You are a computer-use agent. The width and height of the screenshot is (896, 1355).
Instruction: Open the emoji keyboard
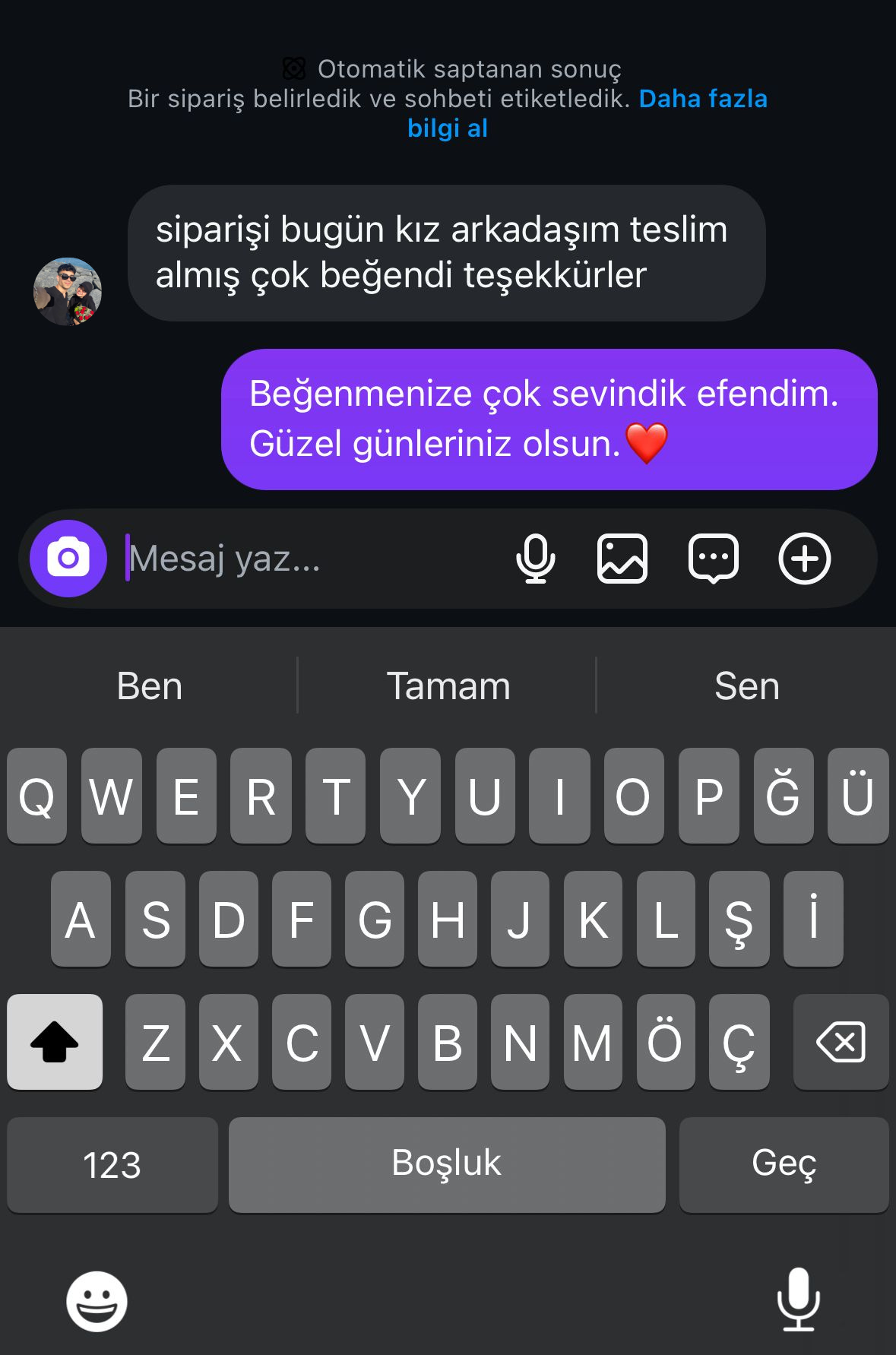(97, 1301)
